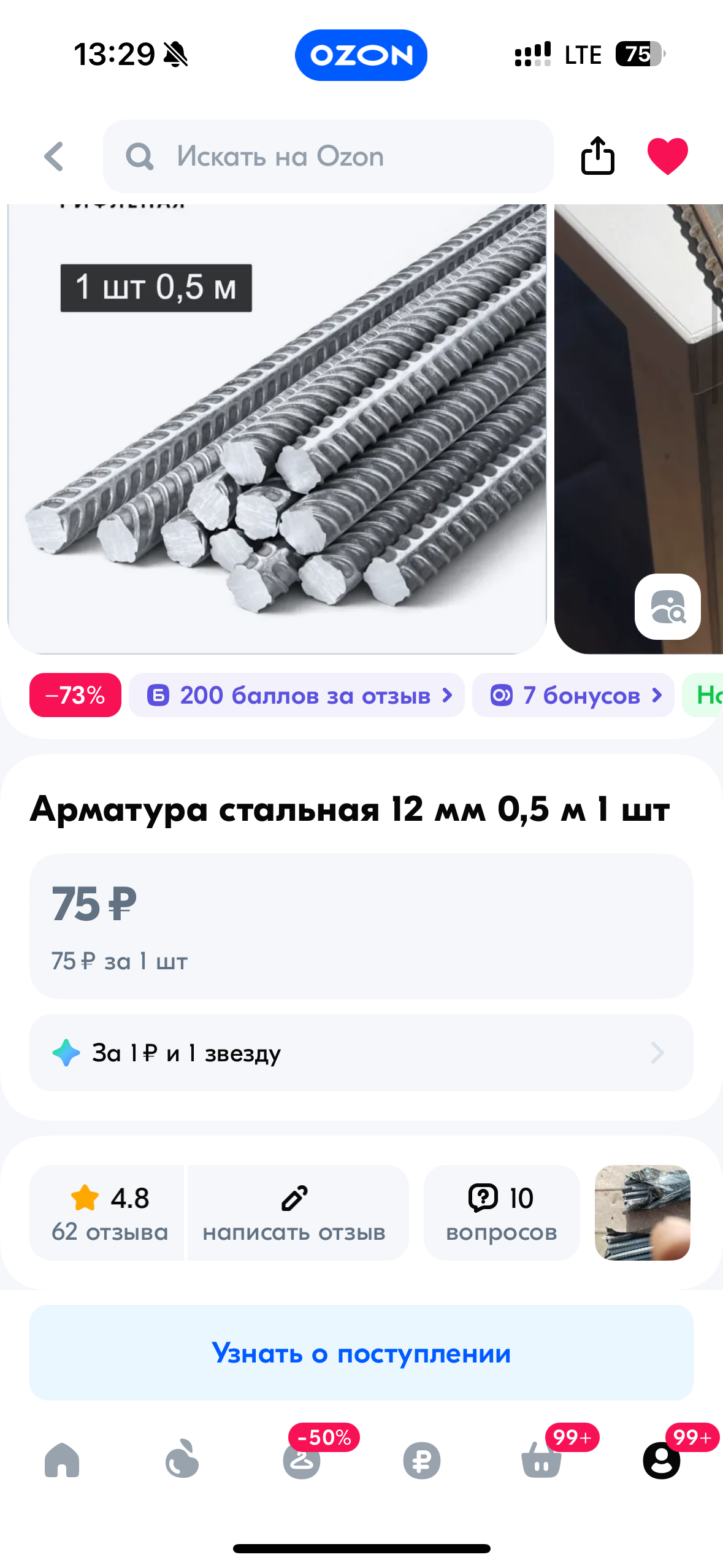723x1568 pixels.
Task: Share this product
Action: coord(597,156)
